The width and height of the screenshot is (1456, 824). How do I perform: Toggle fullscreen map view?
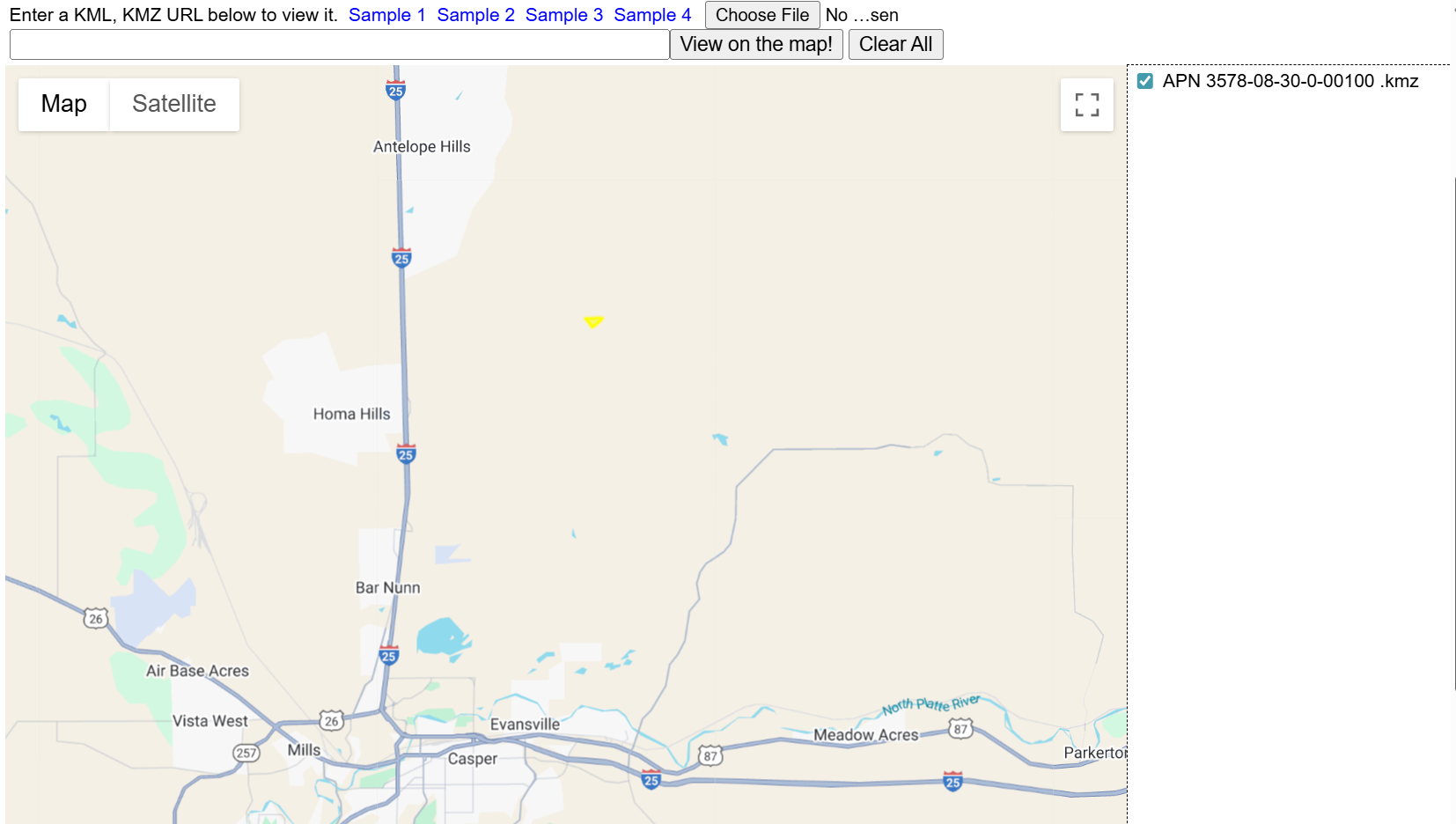(x=1086, y=105)
